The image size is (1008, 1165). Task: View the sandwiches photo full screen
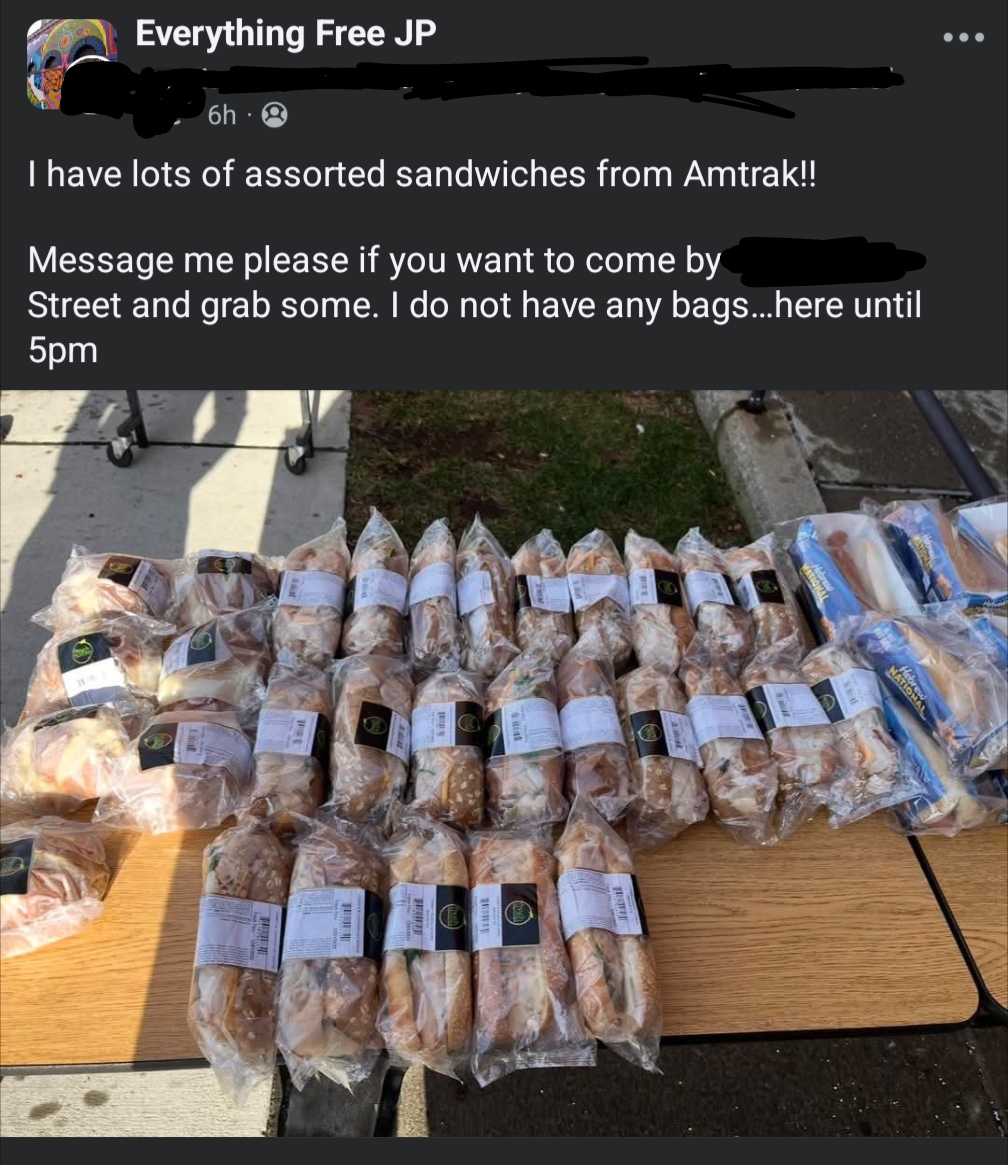pos(504,760)
